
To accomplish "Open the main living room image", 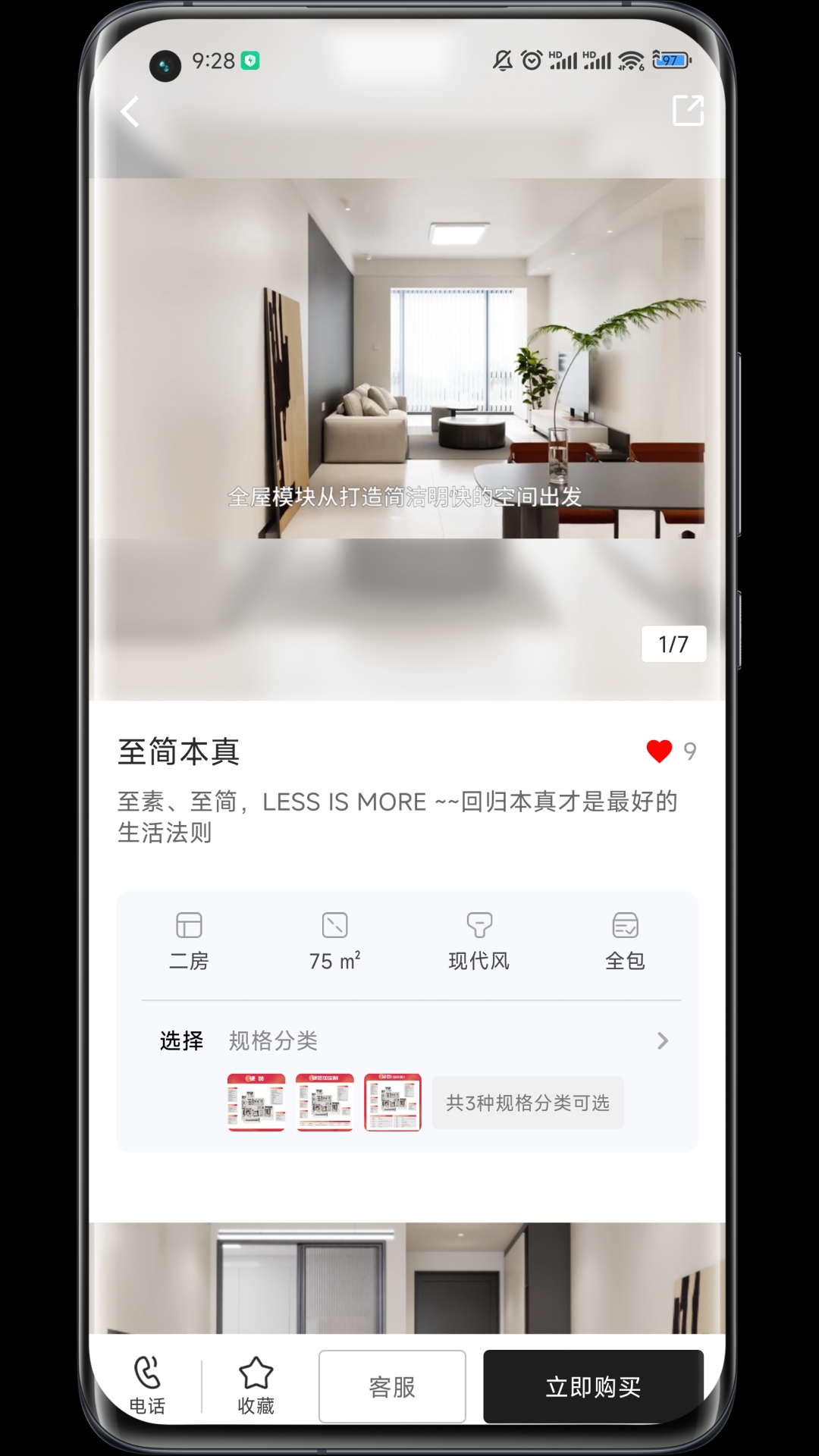I will click(x=407, y=358).
